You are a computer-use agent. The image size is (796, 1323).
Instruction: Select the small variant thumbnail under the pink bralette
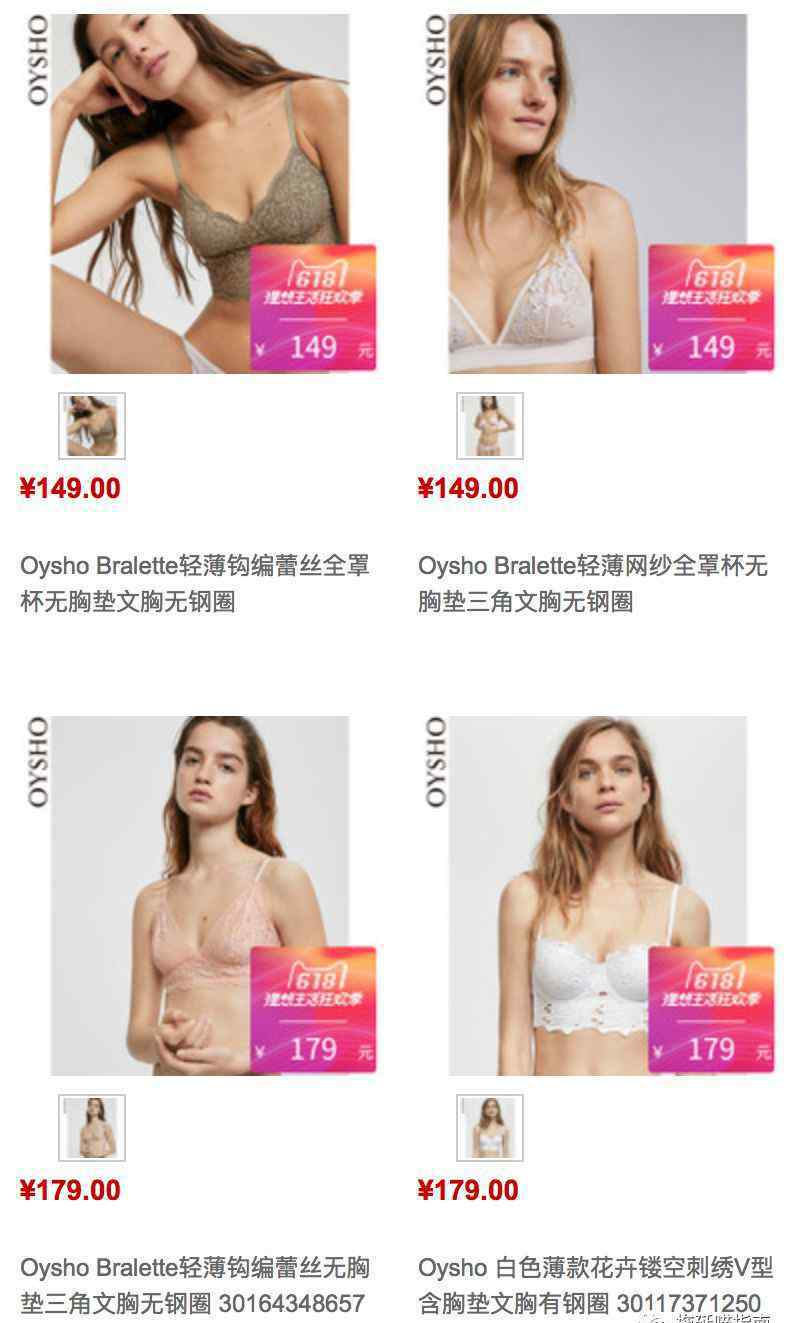[x=92, y=1128]
